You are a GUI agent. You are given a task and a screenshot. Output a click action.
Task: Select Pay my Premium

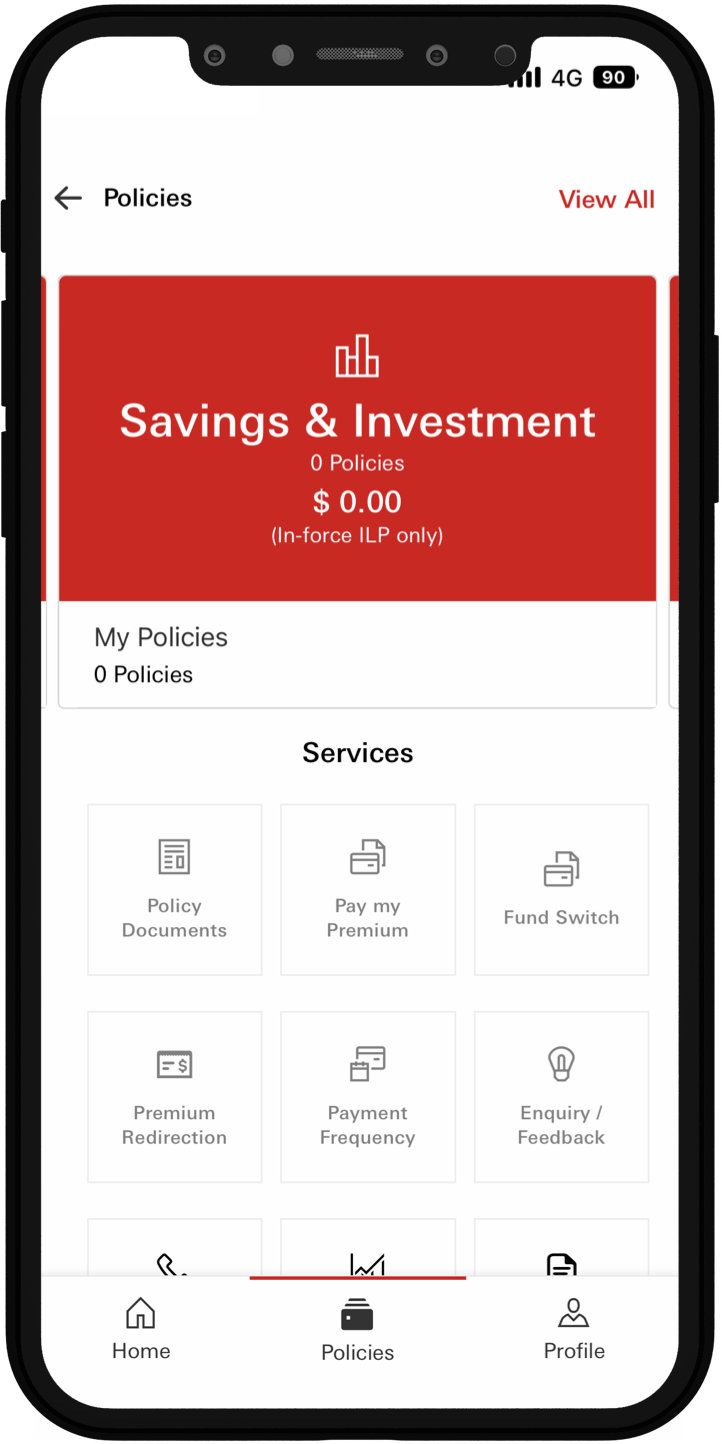coord(367,889)
